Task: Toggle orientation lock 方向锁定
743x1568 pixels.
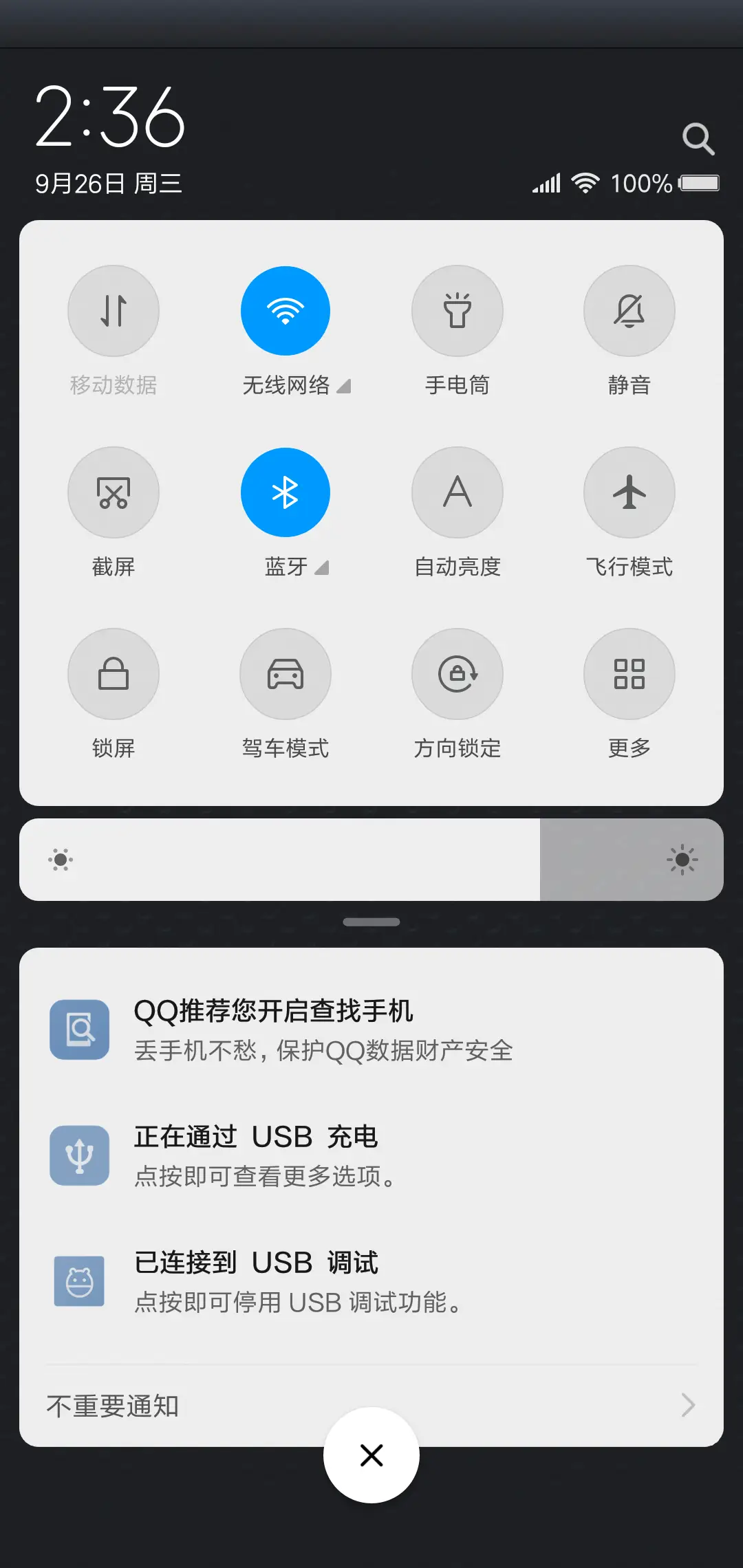Action: pyautogui.click(x=457, y=675)
